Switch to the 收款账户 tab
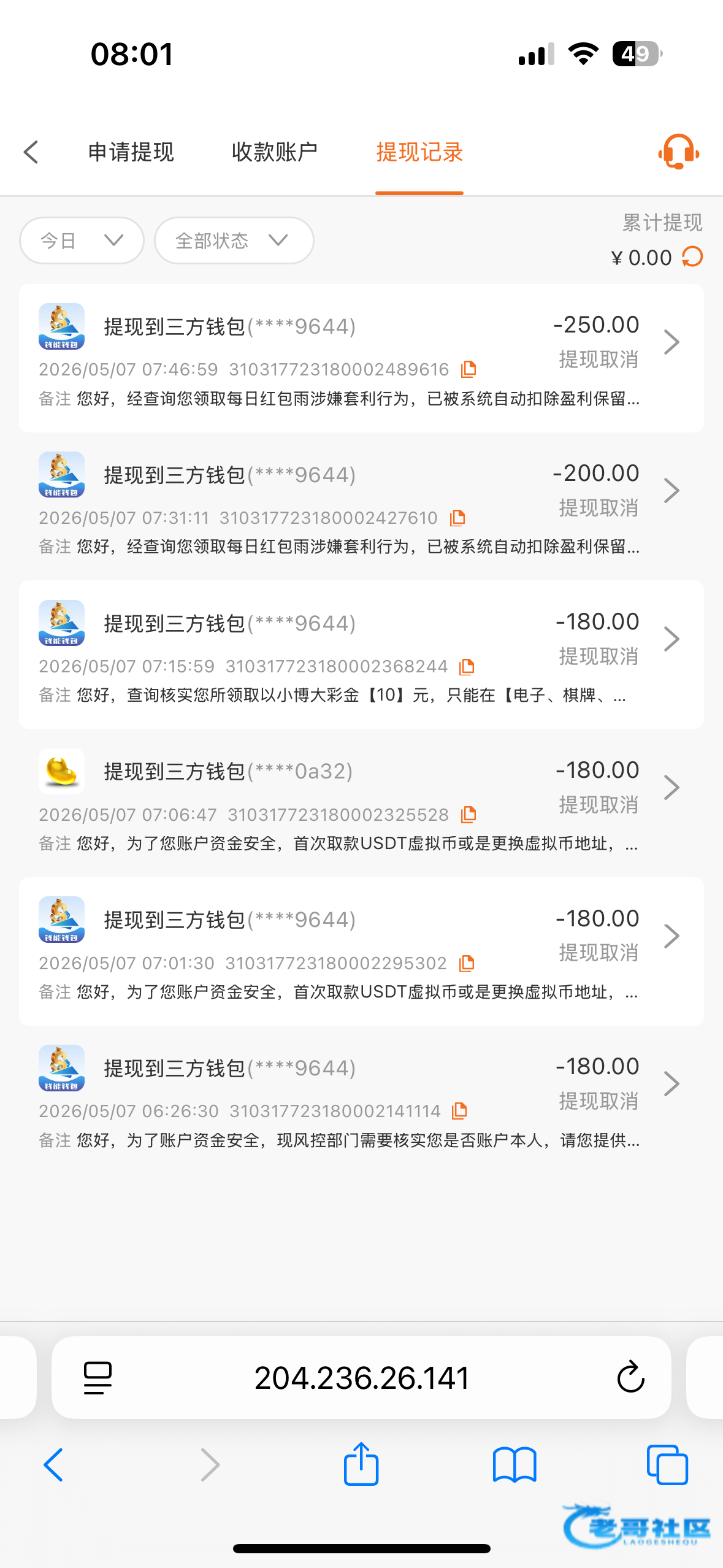723x1568 pixels. click(274, 152)
